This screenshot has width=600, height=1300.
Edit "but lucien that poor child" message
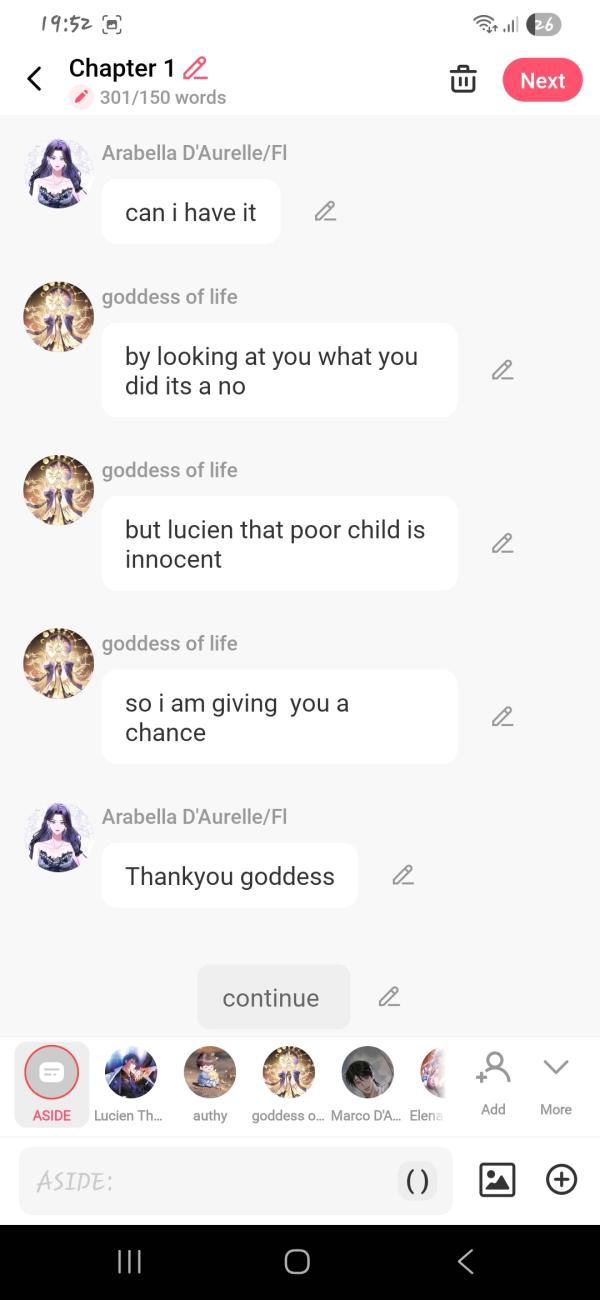(502, 543)
